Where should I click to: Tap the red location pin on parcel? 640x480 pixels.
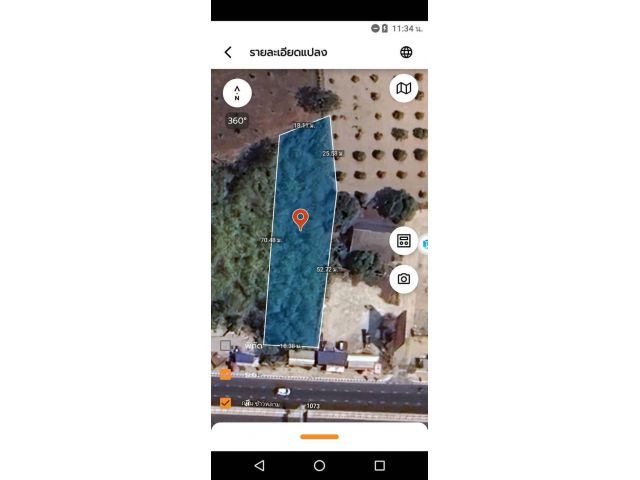point(300,219)
